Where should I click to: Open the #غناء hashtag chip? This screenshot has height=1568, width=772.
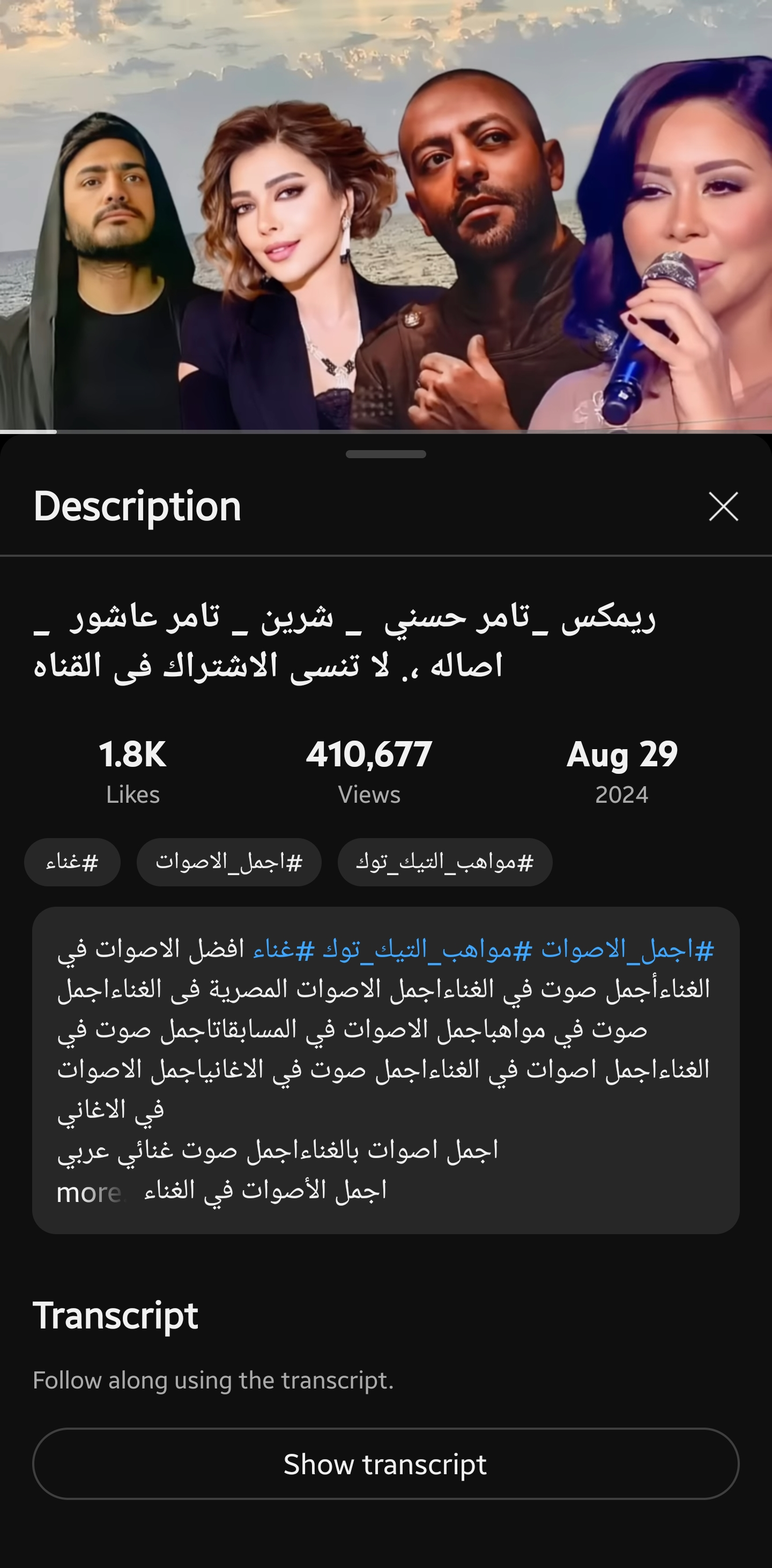click(x=72, y=862)
